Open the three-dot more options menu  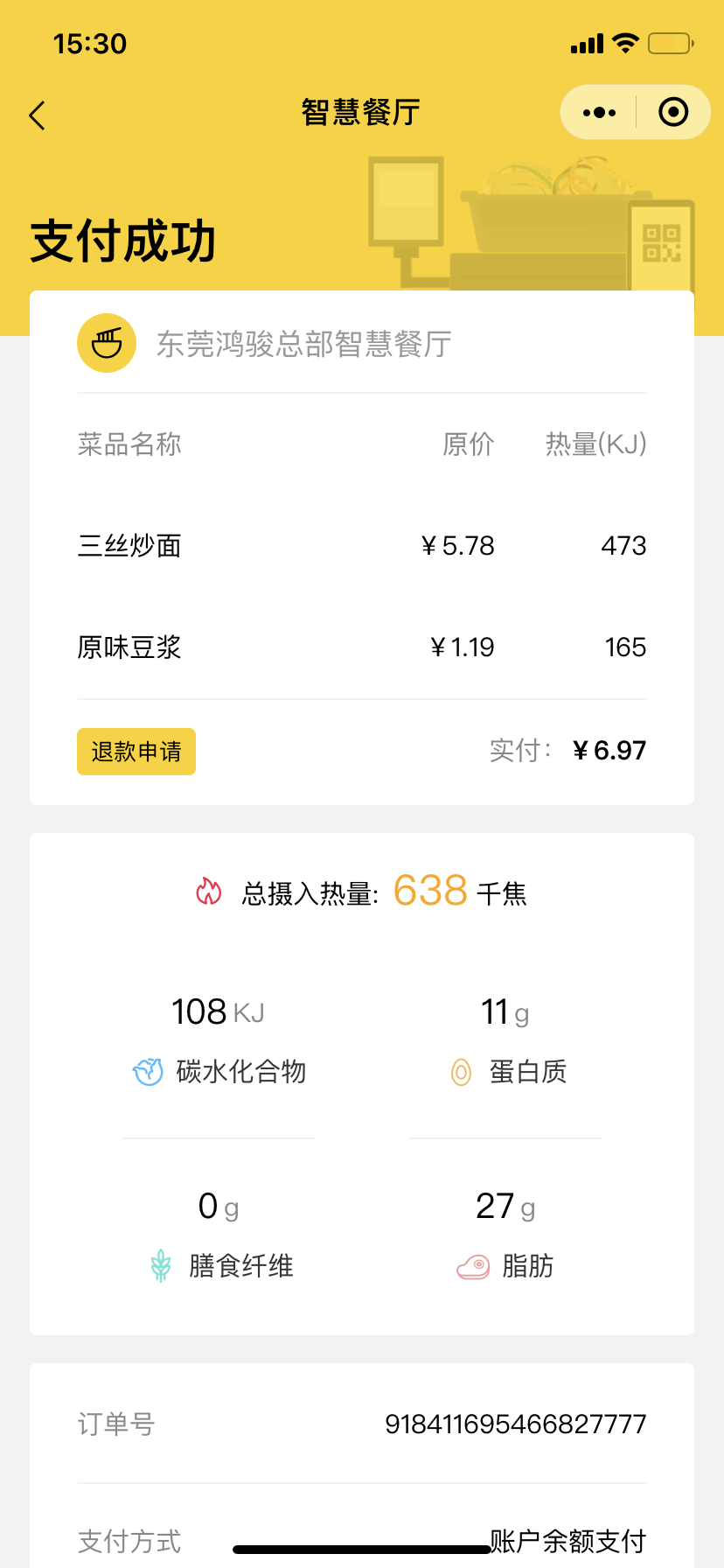click(x=598, y=112)
